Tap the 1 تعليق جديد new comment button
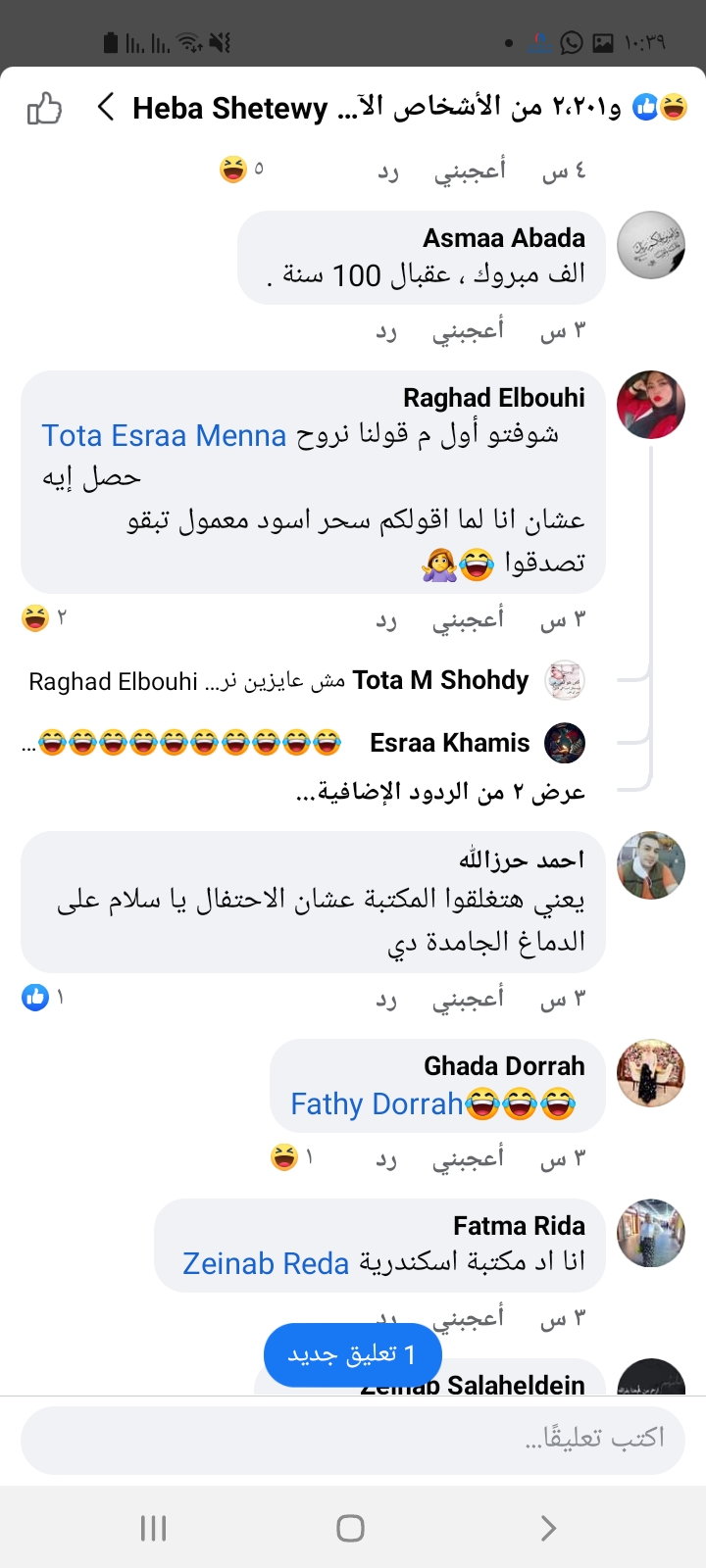 [352, 1354]
